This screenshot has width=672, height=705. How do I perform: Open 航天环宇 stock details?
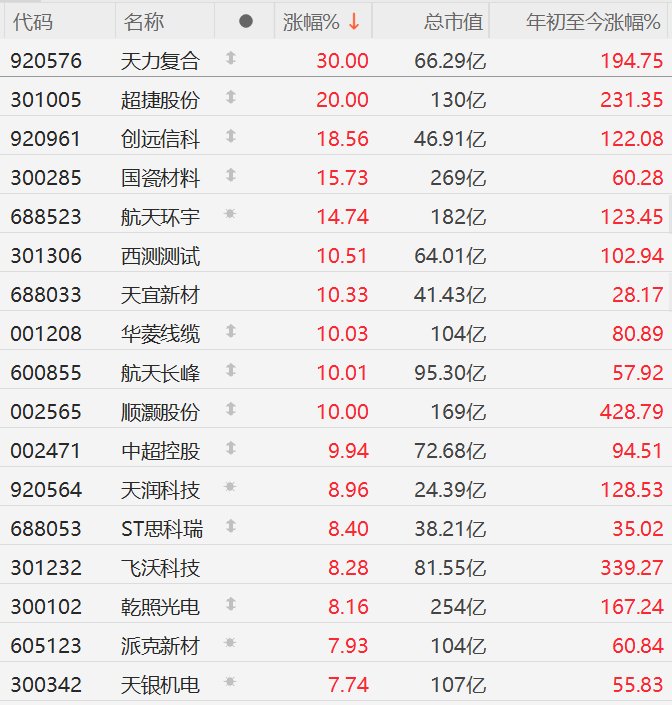pos(160,217)
